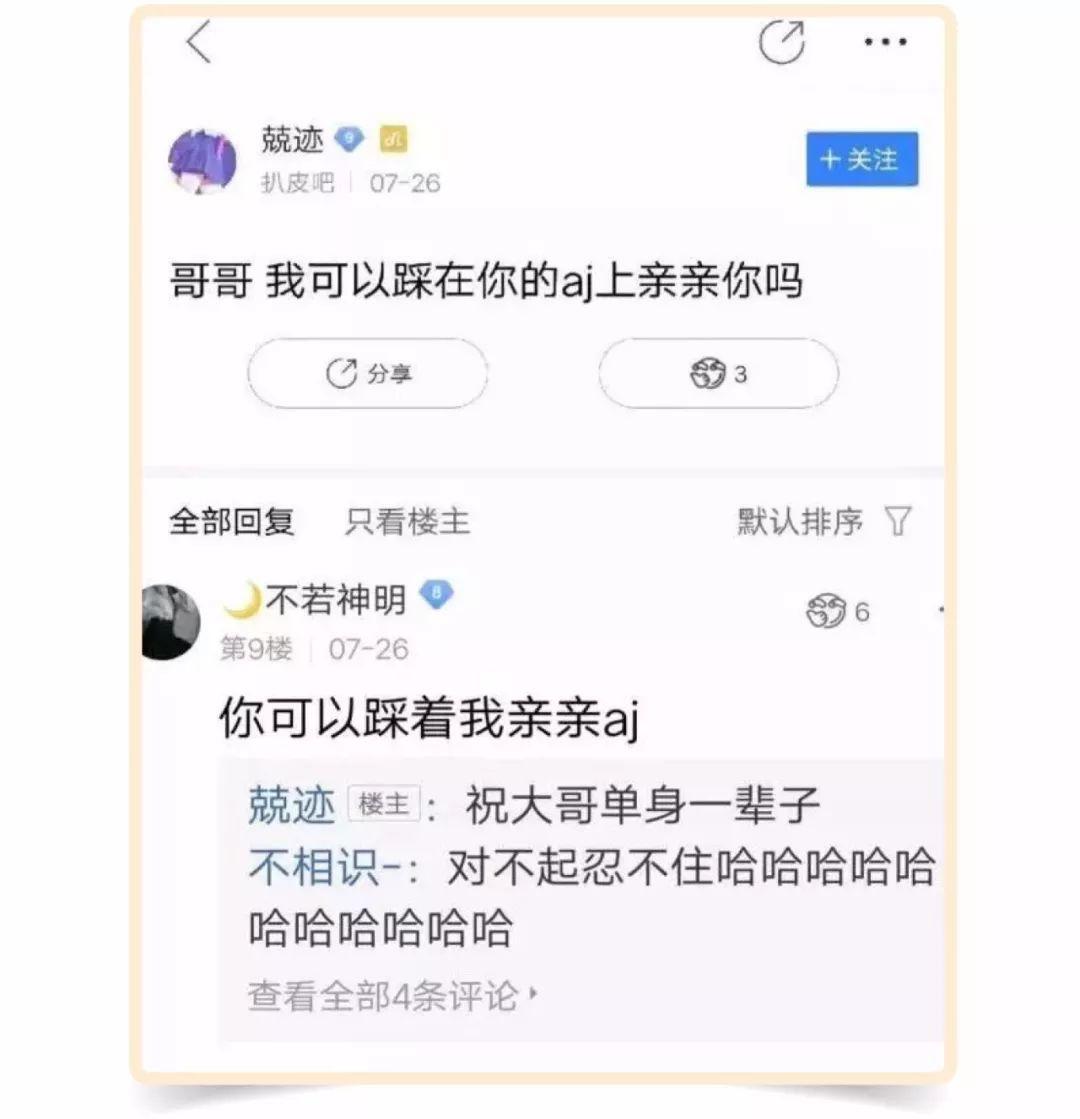
Task: Like the post showing 3 likes
Action: 718,374
